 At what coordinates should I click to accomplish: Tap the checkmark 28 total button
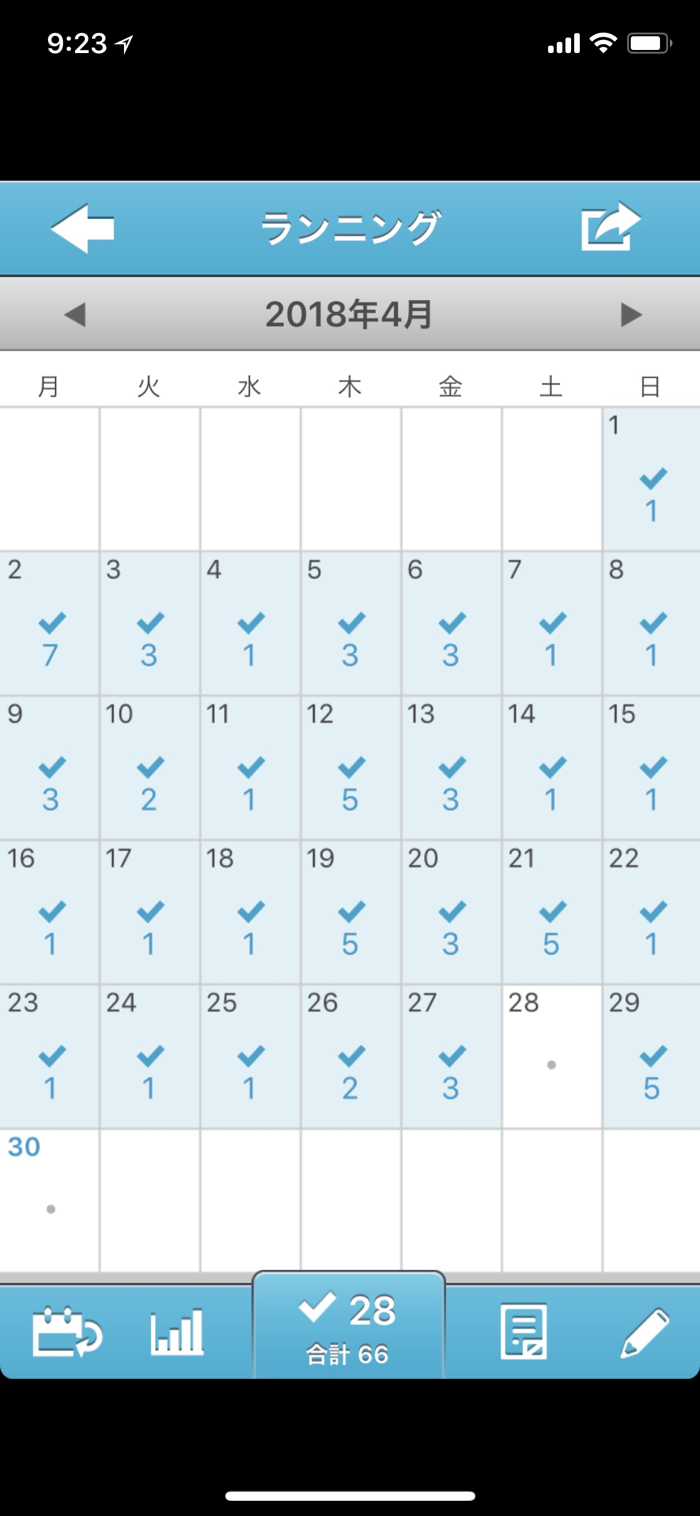(348, 1326)
